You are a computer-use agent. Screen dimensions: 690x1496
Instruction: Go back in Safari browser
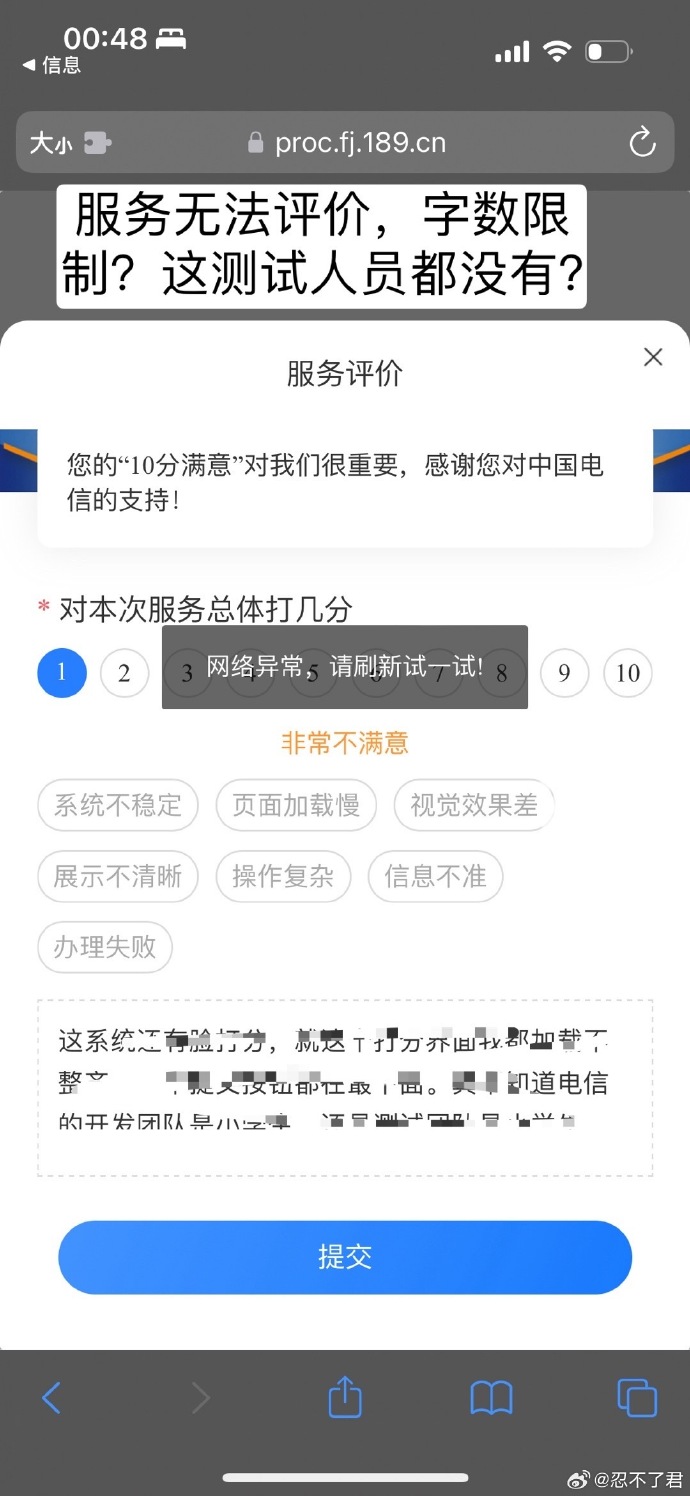(51, 1397)
